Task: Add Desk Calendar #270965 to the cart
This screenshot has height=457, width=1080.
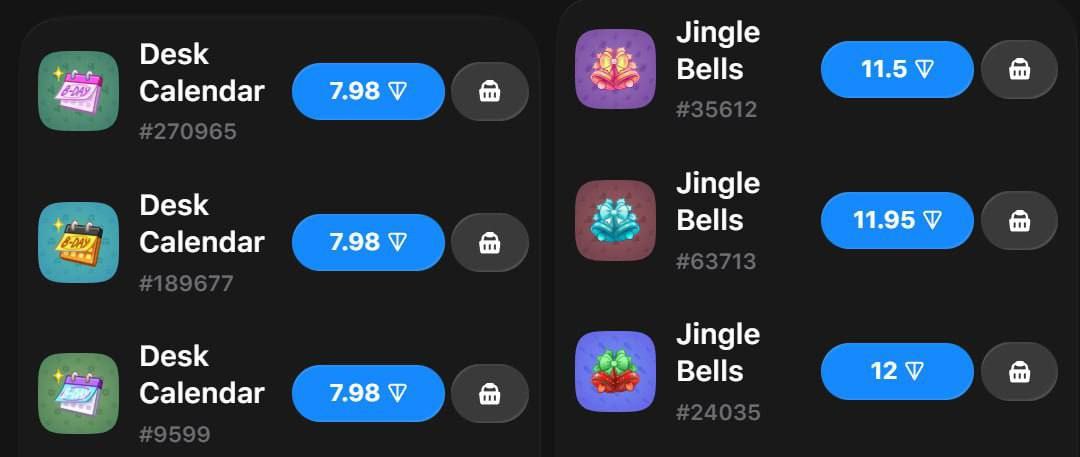Action: click(x=490, y=91)
